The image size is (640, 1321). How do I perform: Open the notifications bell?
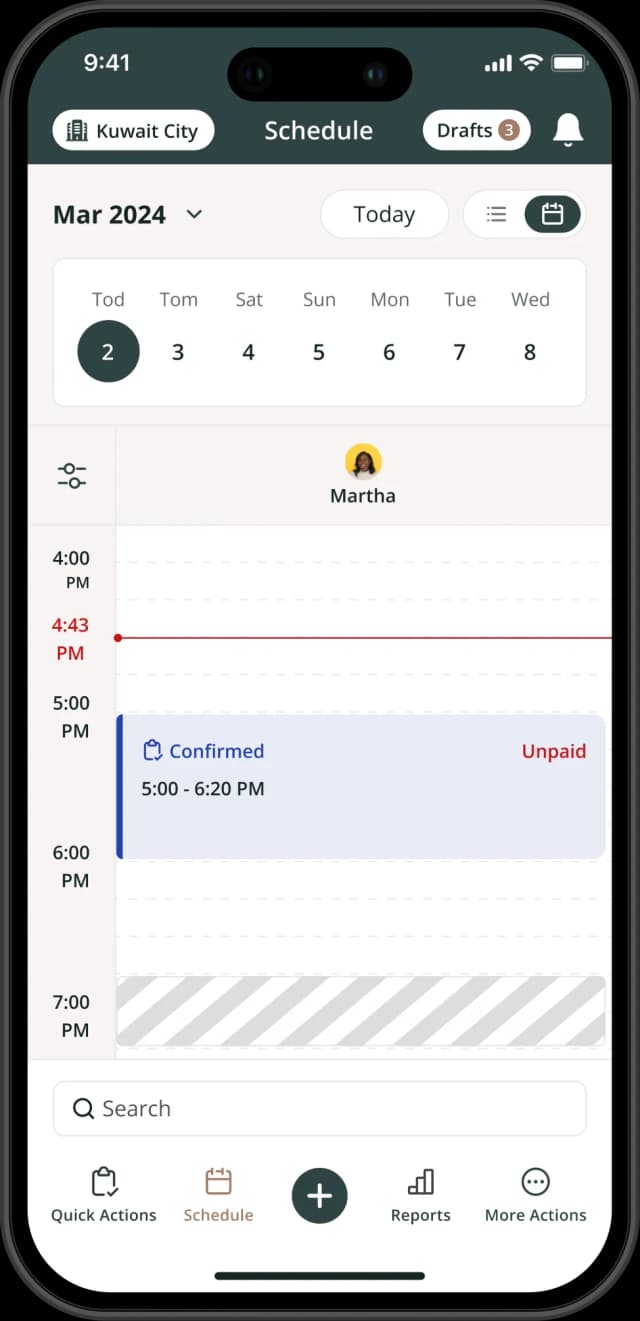tap(568, 130)
